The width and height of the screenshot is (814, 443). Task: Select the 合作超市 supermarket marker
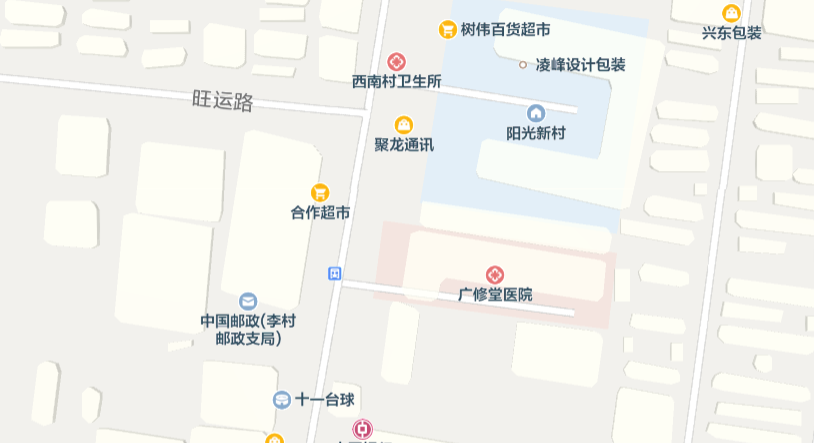[320, 192]
